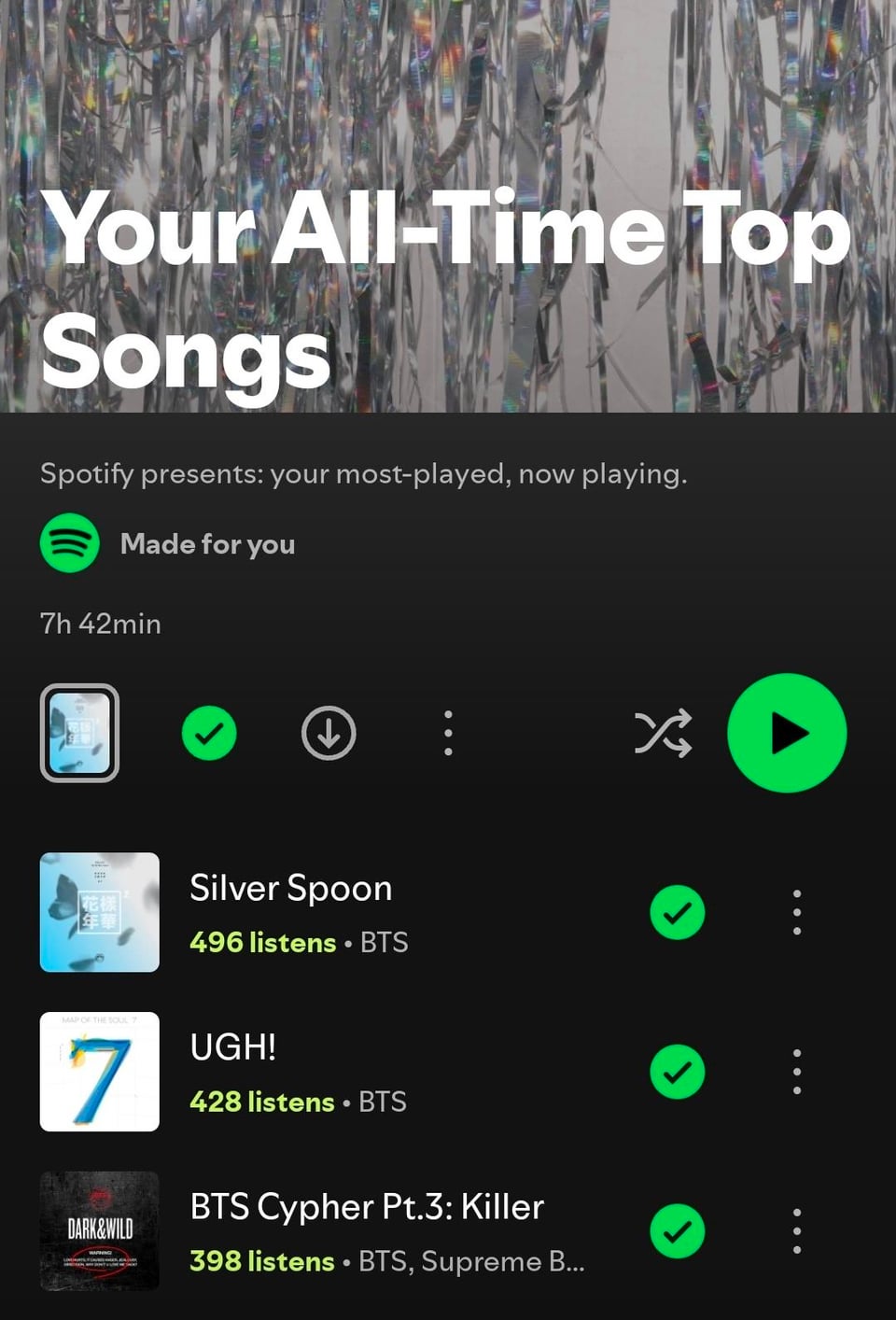Open more options for UGH!
Image resolution: width=896 pixels, height=1320 pixels.
(796, 1072)
